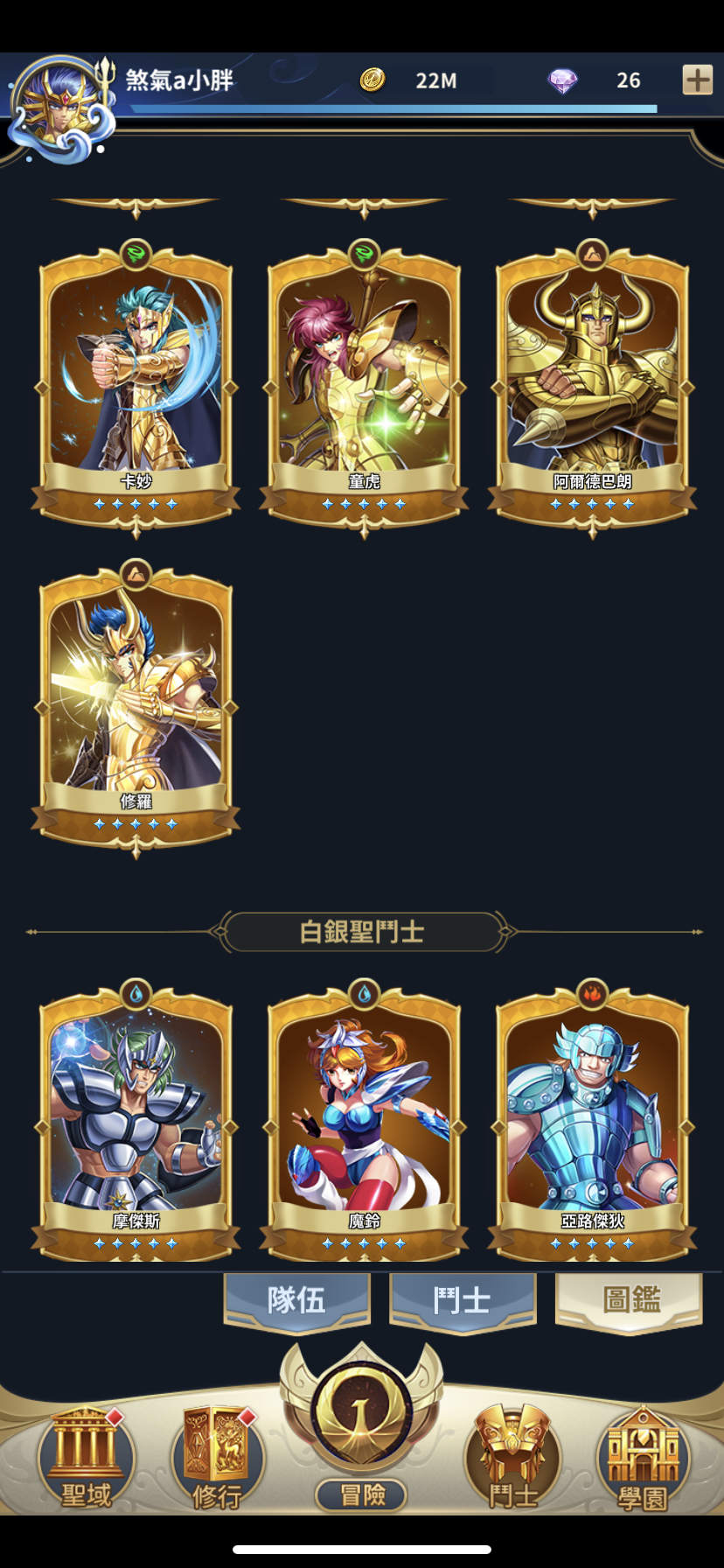Tap the plus button to add diamonds
The image size is (724, 1568).
697,80
